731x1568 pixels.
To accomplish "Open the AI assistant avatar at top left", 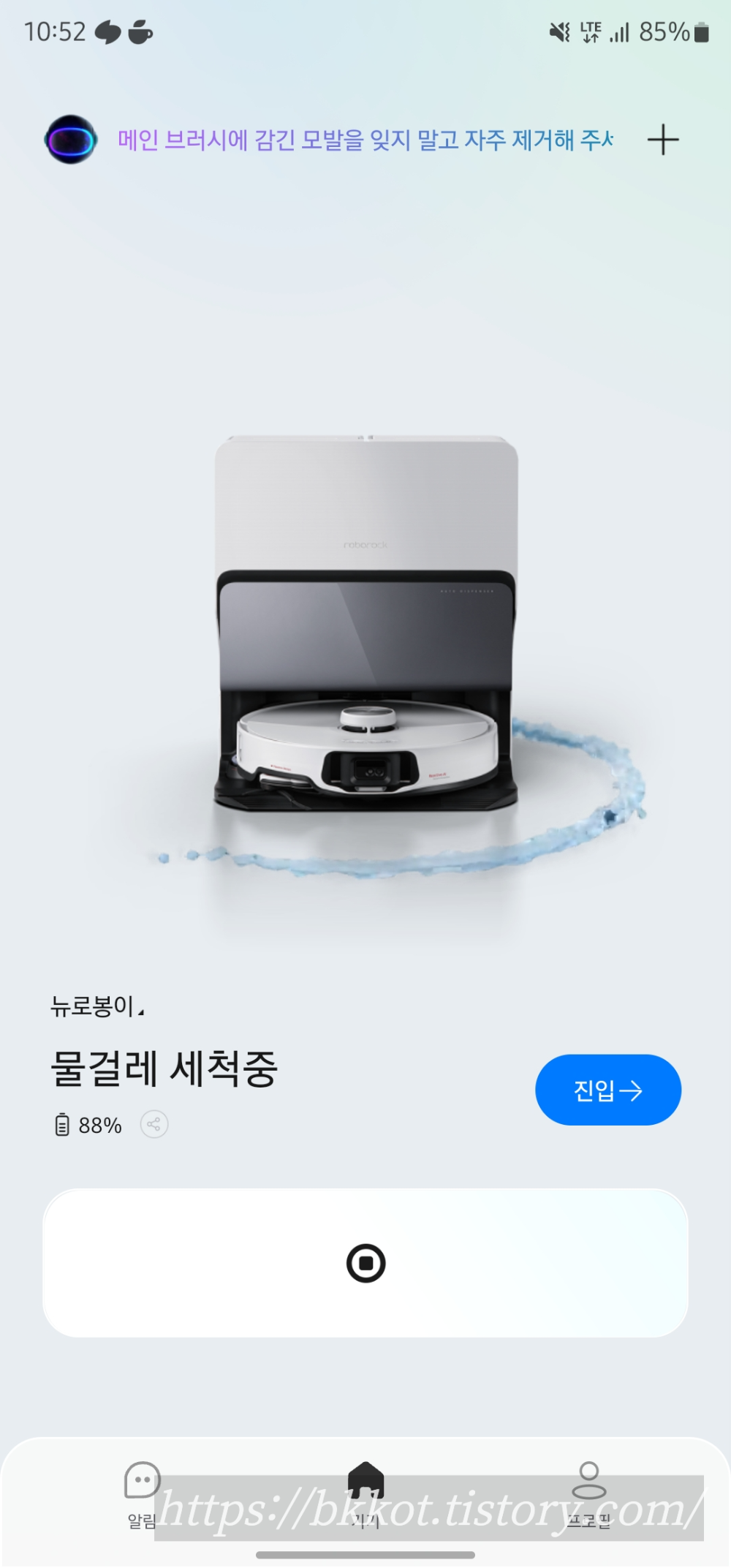I will [x=69, y=138].
